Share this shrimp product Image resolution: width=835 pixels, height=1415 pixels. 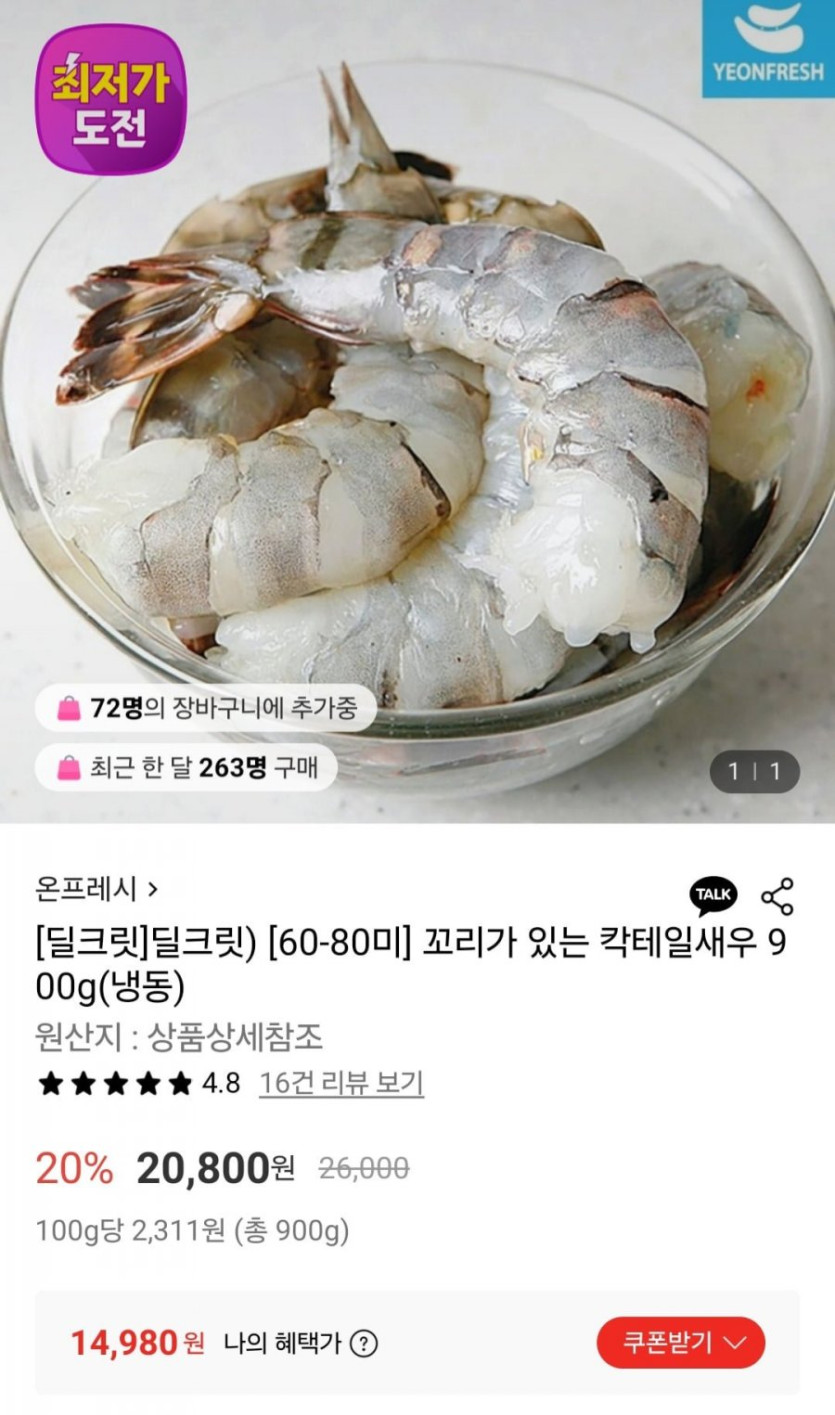[x=777, y=896]
